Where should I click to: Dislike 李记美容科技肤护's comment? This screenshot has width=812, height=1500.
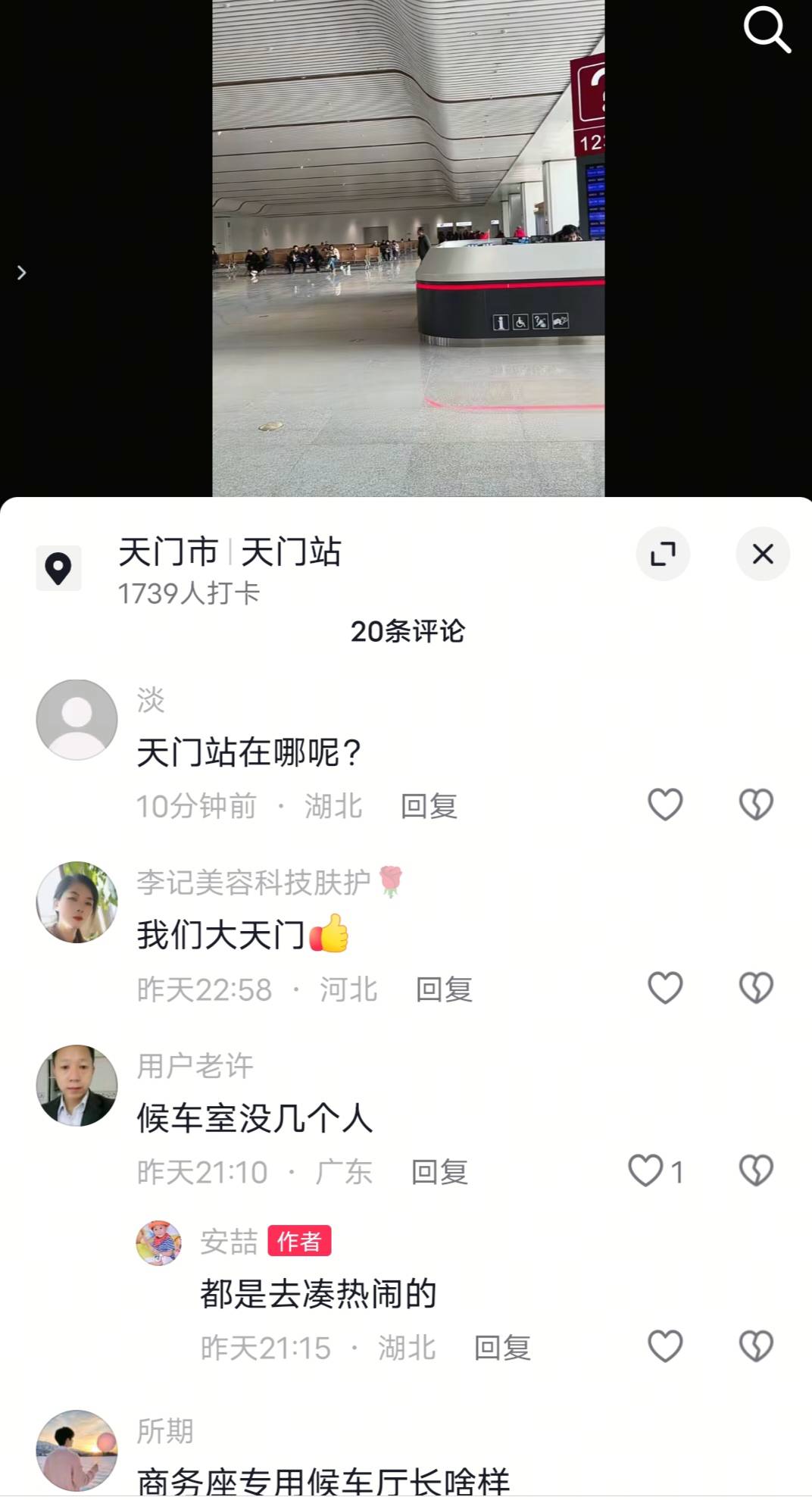pyautogui.click(x=755, y=988)
